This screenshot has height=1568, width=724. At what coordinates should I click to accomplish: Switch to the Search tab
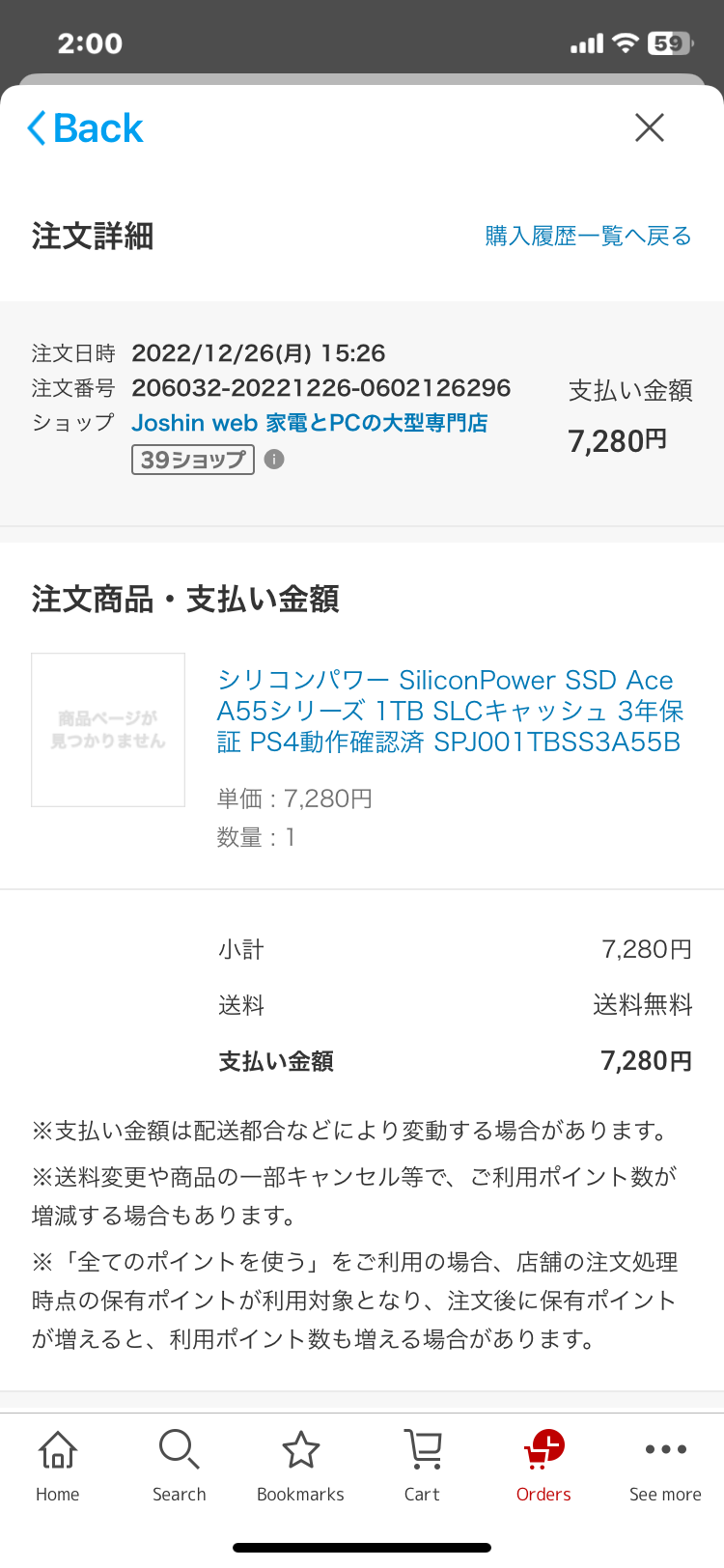180,1466
